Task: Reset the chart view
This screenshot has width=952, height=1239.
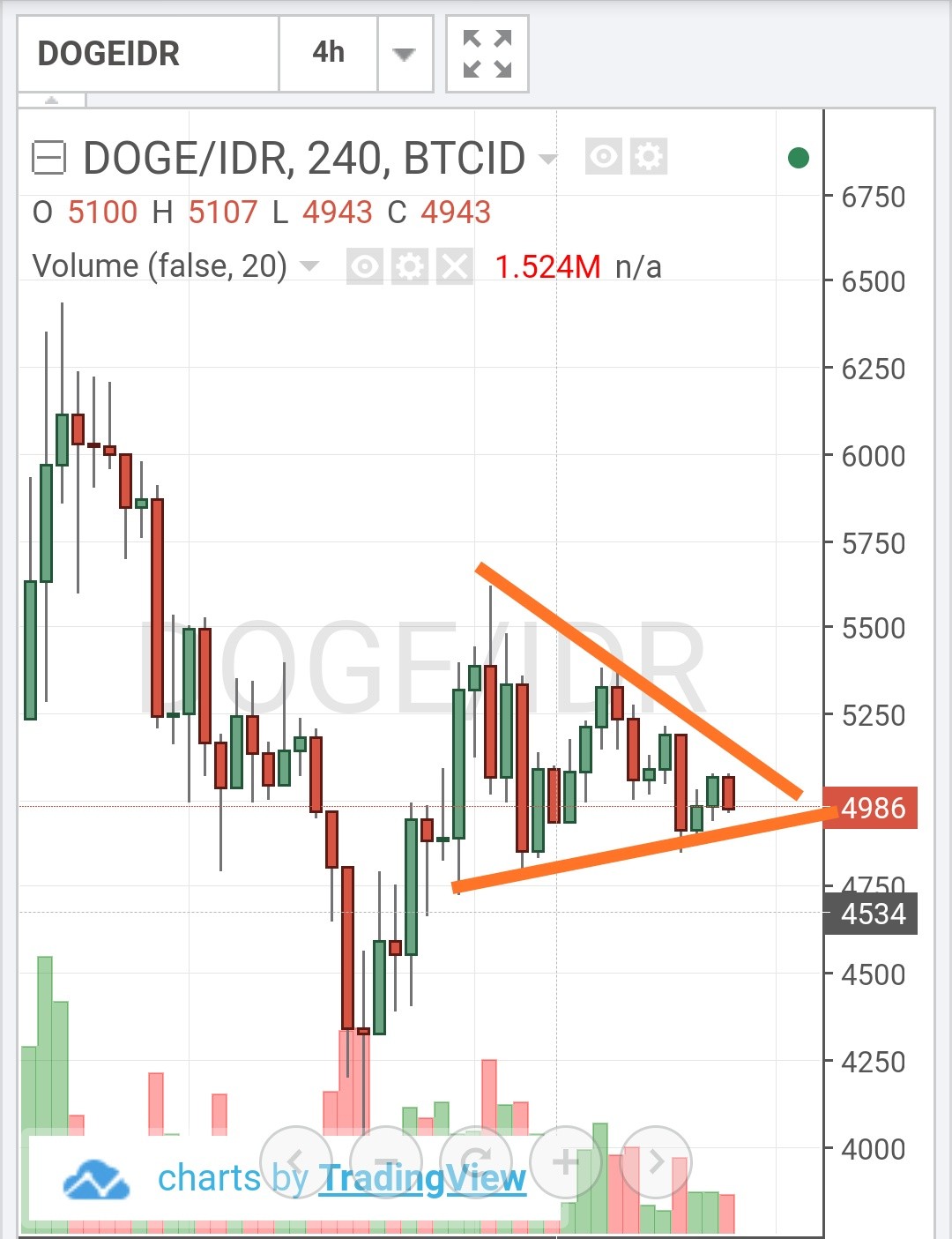Action: pyautogui.click(x=476, y=1162)
